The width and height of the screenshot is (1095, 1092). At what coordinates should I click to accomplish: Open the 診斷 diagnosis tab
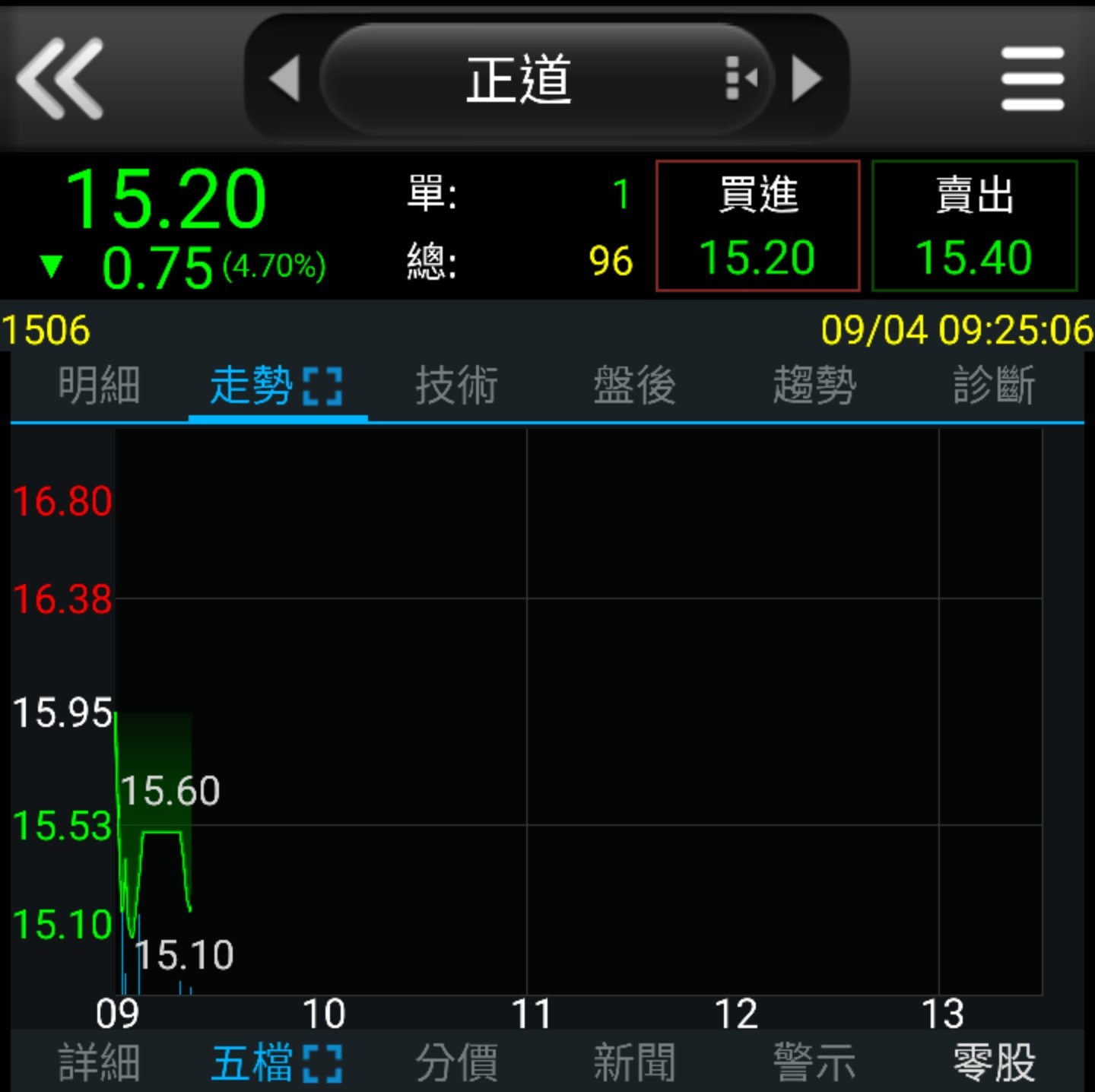click(994, 386)
